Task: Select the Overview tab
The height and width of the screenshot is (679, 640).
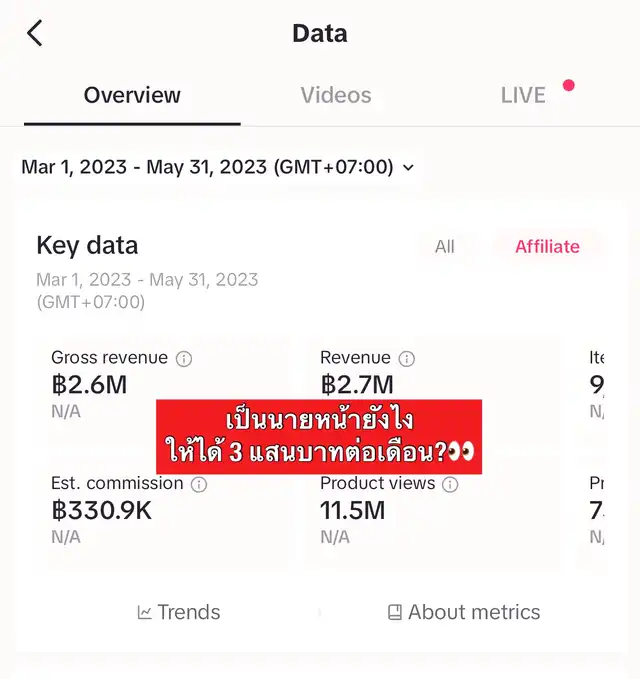Action: 132,95
